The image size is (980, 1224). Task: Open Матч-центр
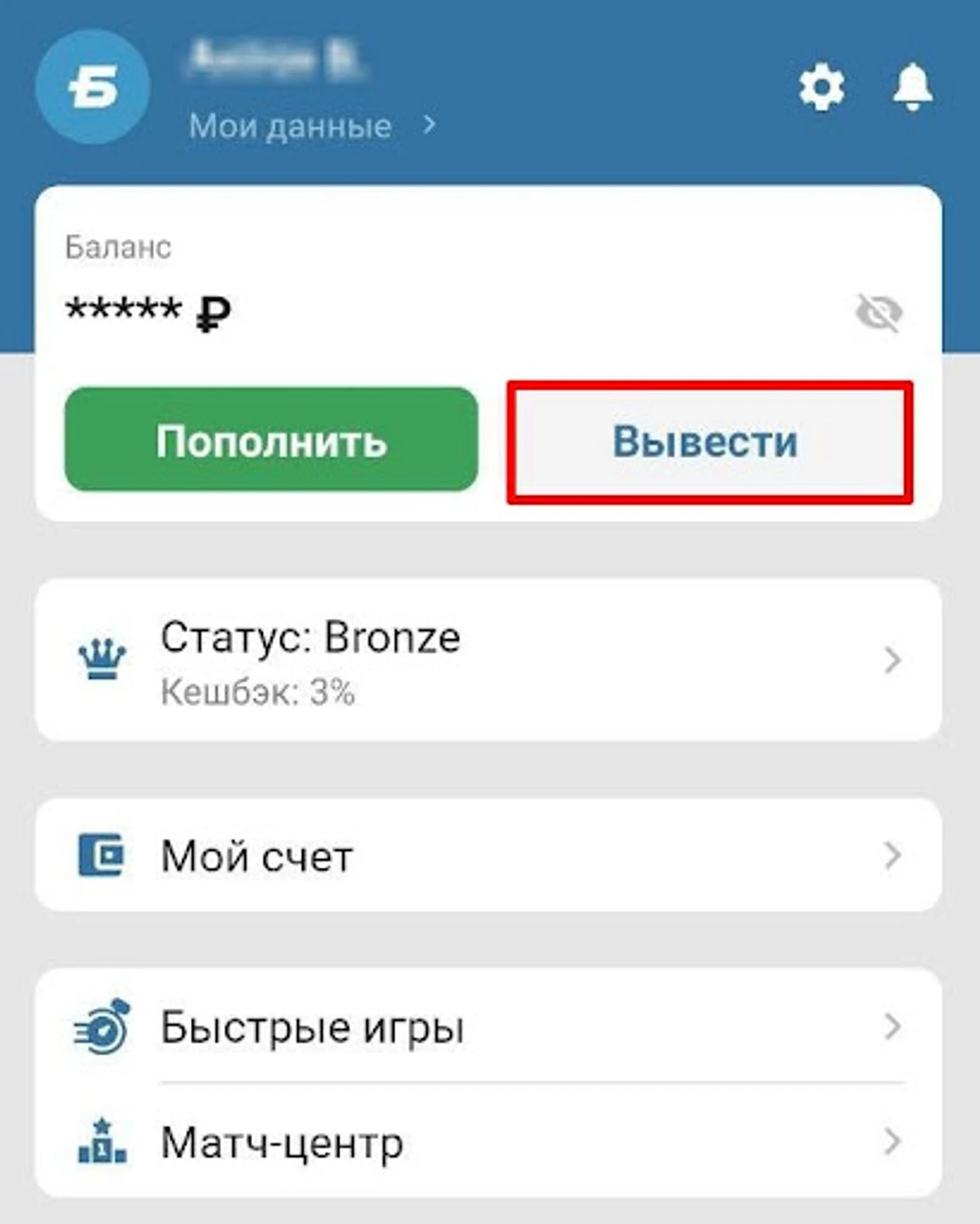tap(488, 1142)
